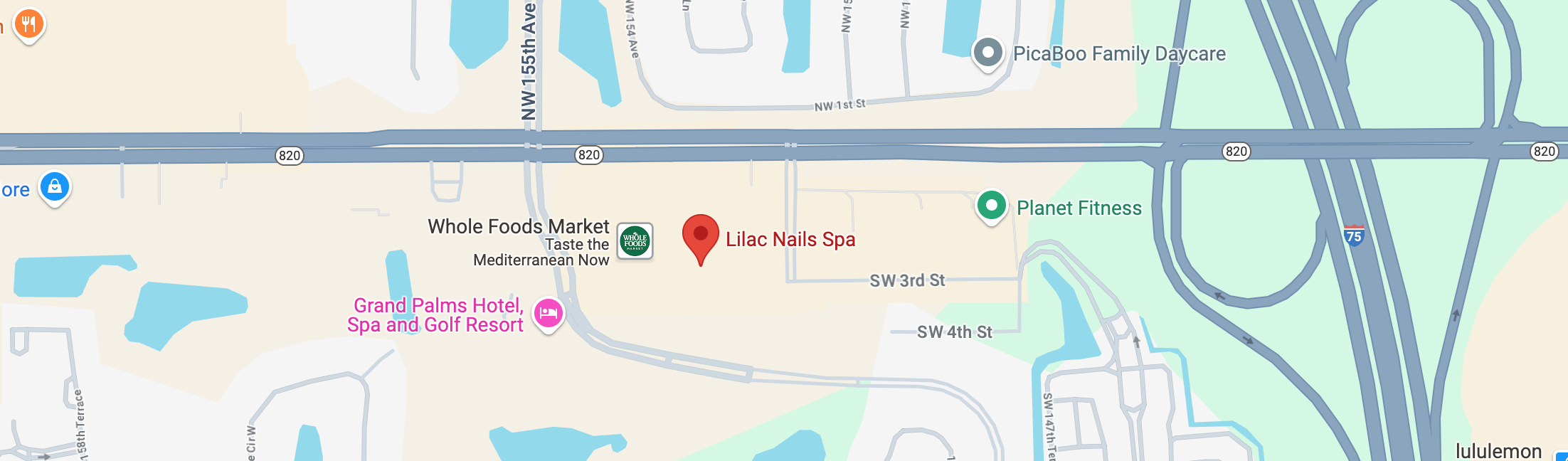
Task: Tap the Planet Fitness map pin
Action: [x=991, y=206]
